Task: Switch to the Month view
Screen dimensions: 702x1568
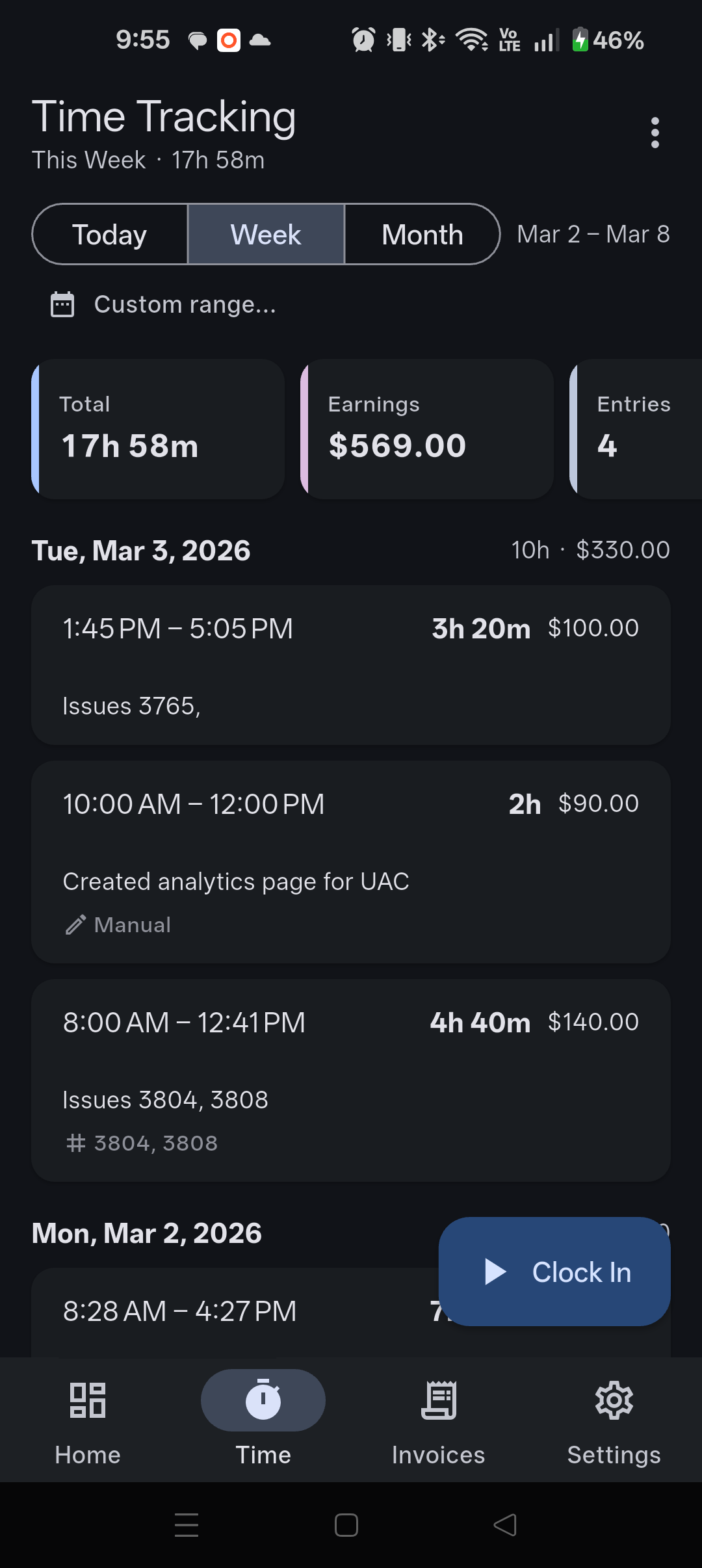Action: coord(422,234)
